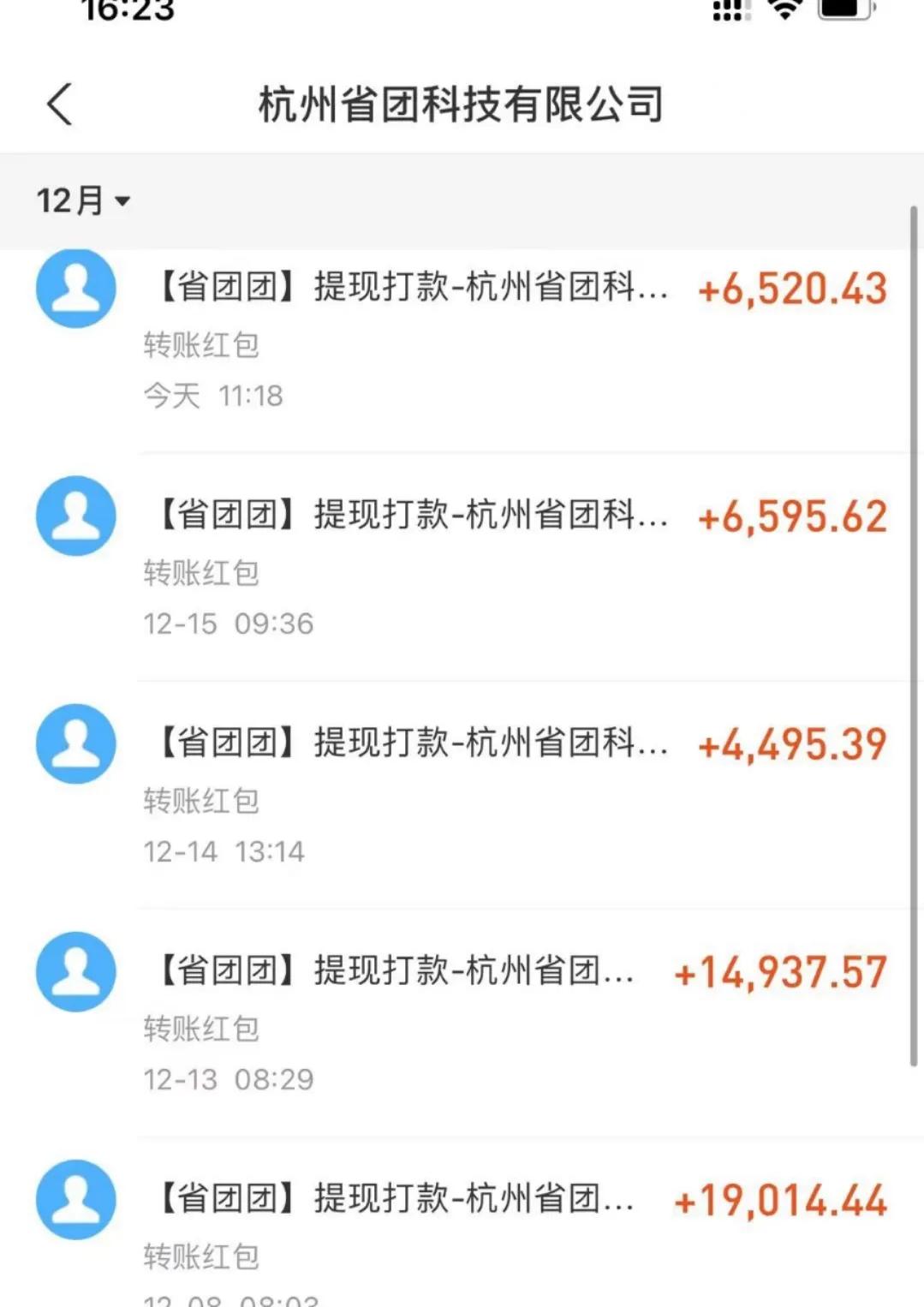Open the +6,595.62 transaction from 12-15
The width and height of the screenshot is (924, 1307).
462,561
